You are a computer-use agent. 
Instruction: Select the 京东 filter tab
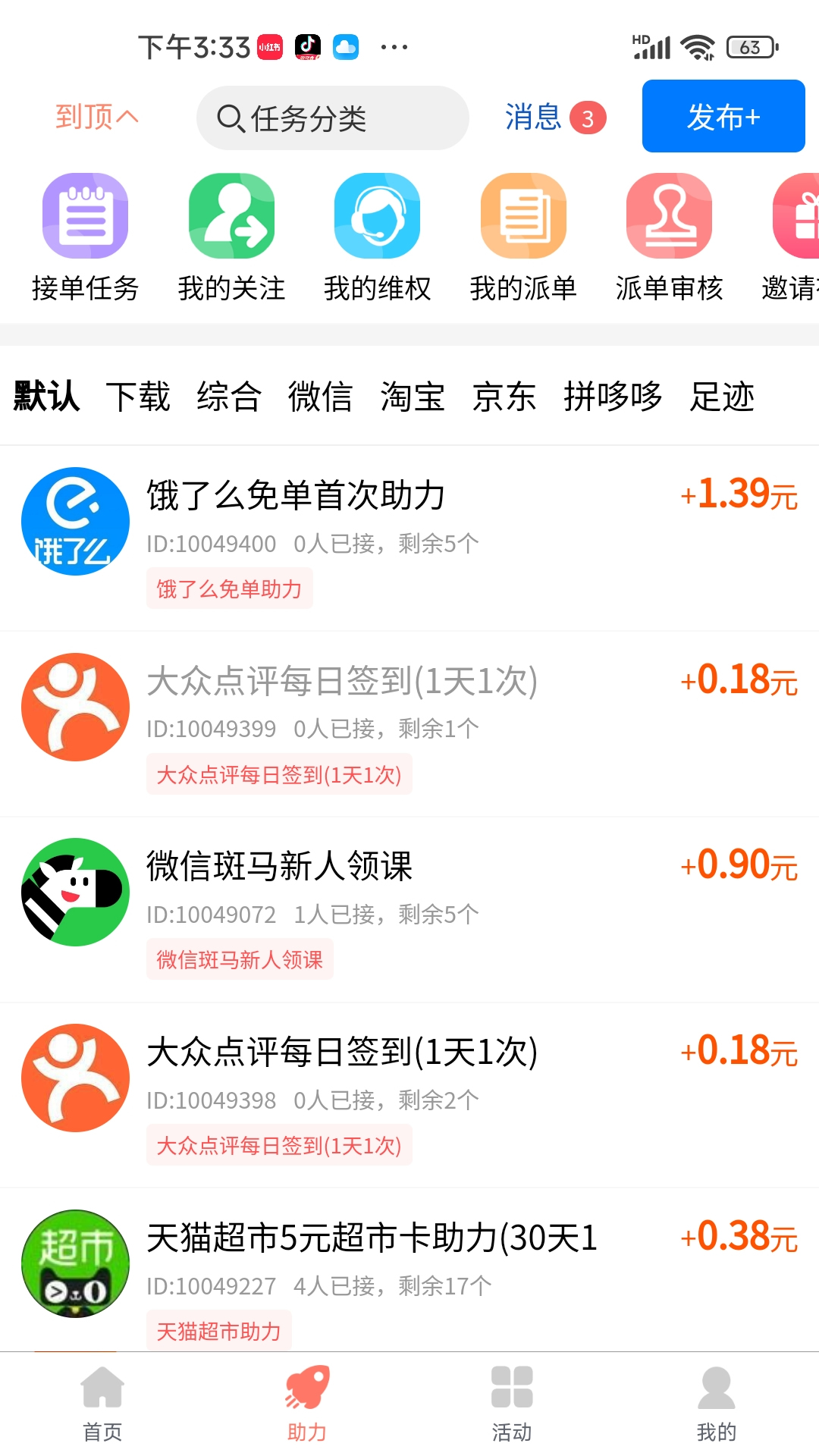[x=503, y=397]
